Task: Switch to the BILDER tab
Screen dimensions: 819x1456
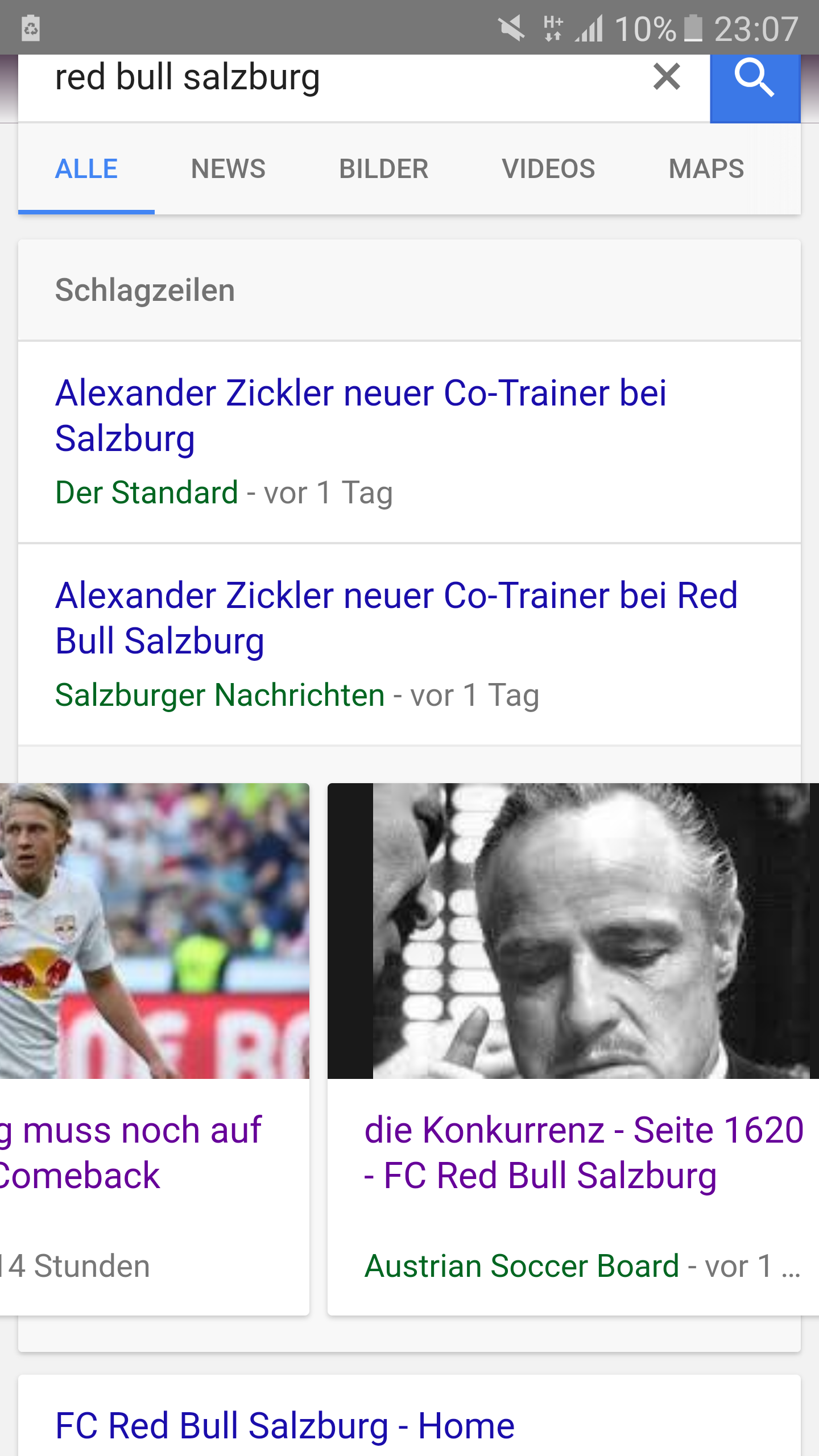Action: [383, 169]
